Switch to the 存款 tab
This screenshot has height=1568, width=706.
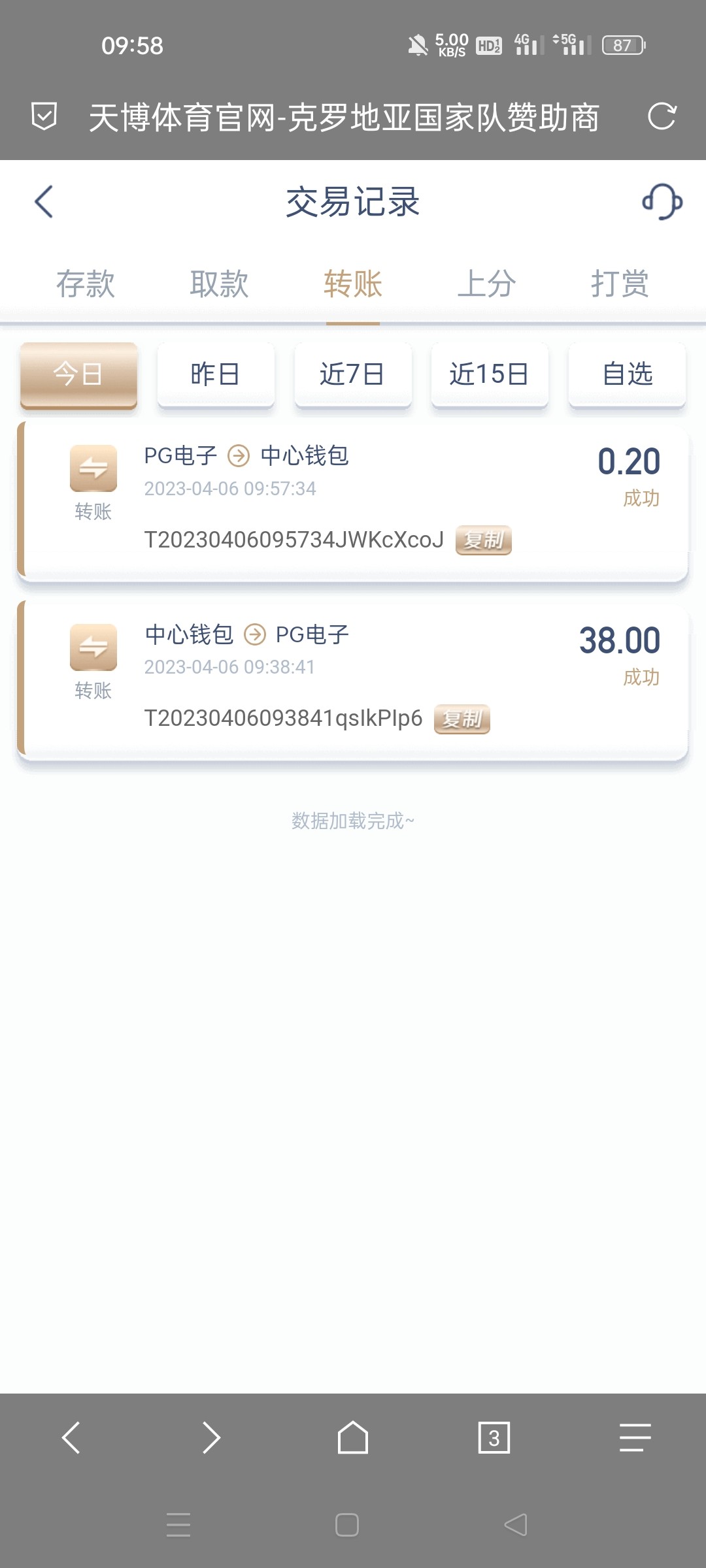pyautogui.click(x=86, y=284)
